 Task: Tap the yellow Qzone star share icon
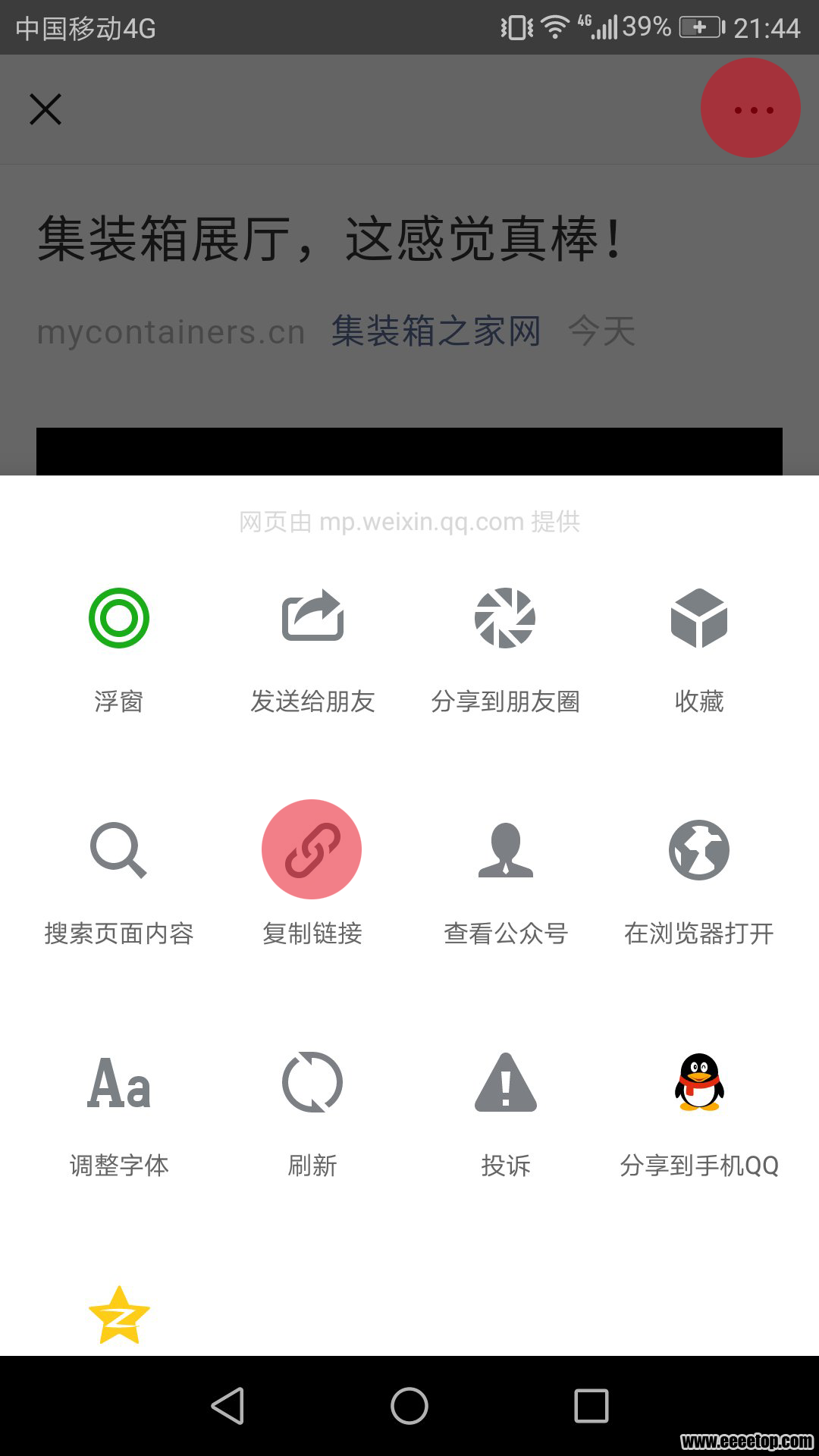click(119, 1316)
